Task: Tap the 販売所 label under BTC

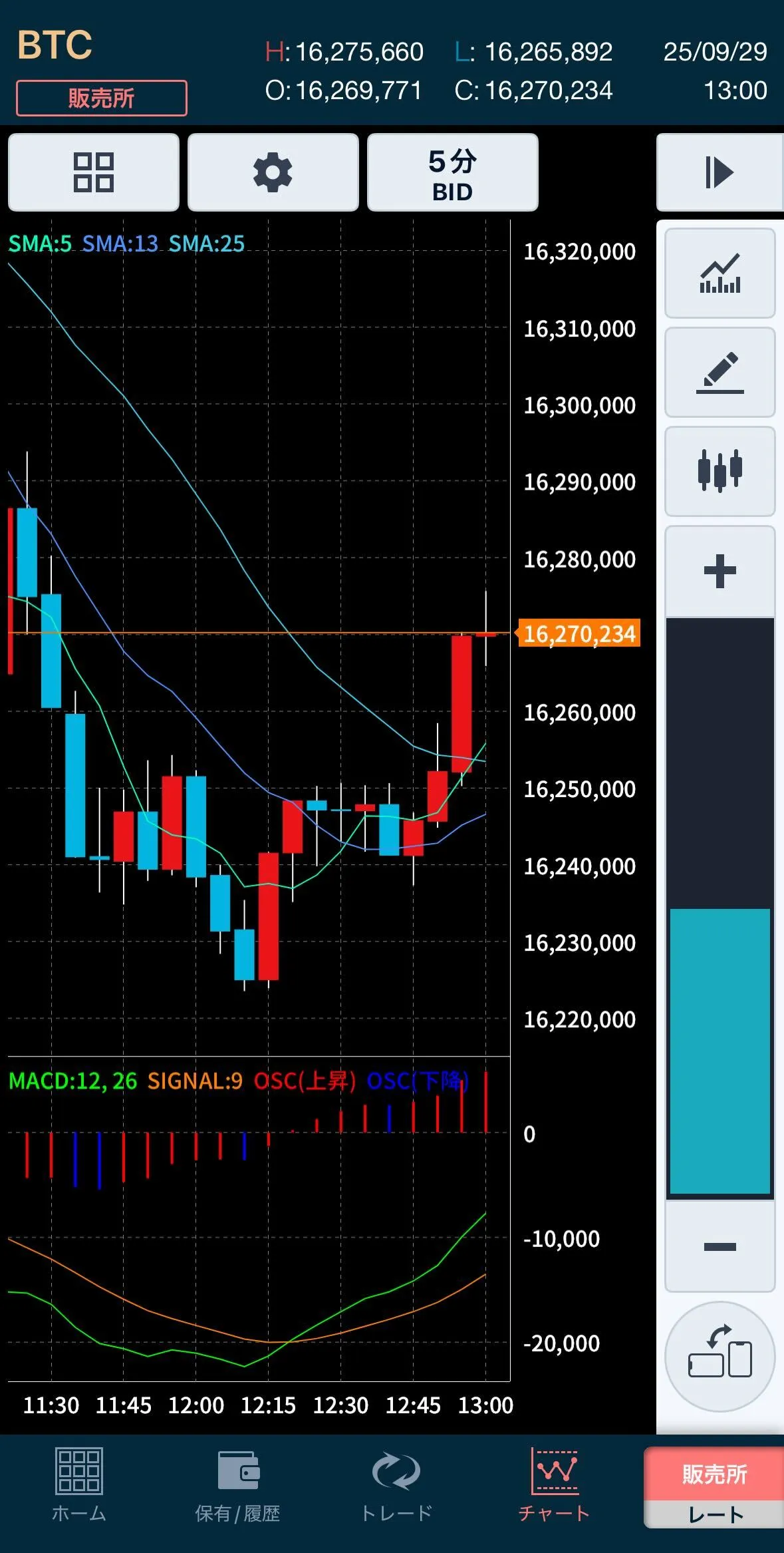Action: click(101, 98)
